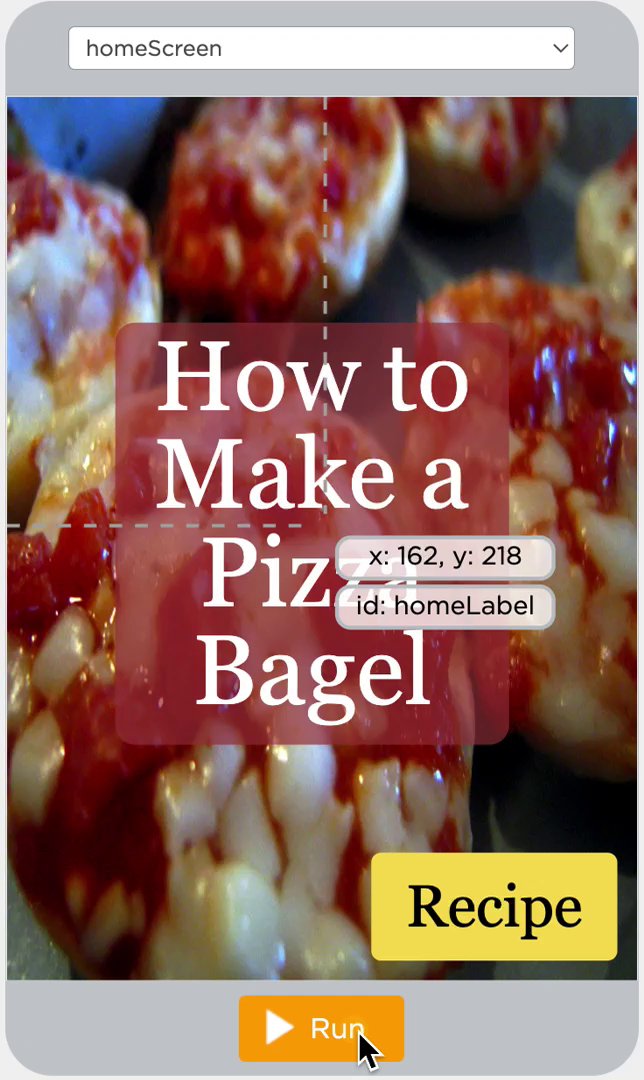The height and width of the screenshot is (1080, 644).
Task: Tap the yellow Recipe button
Action: point(494,907)
